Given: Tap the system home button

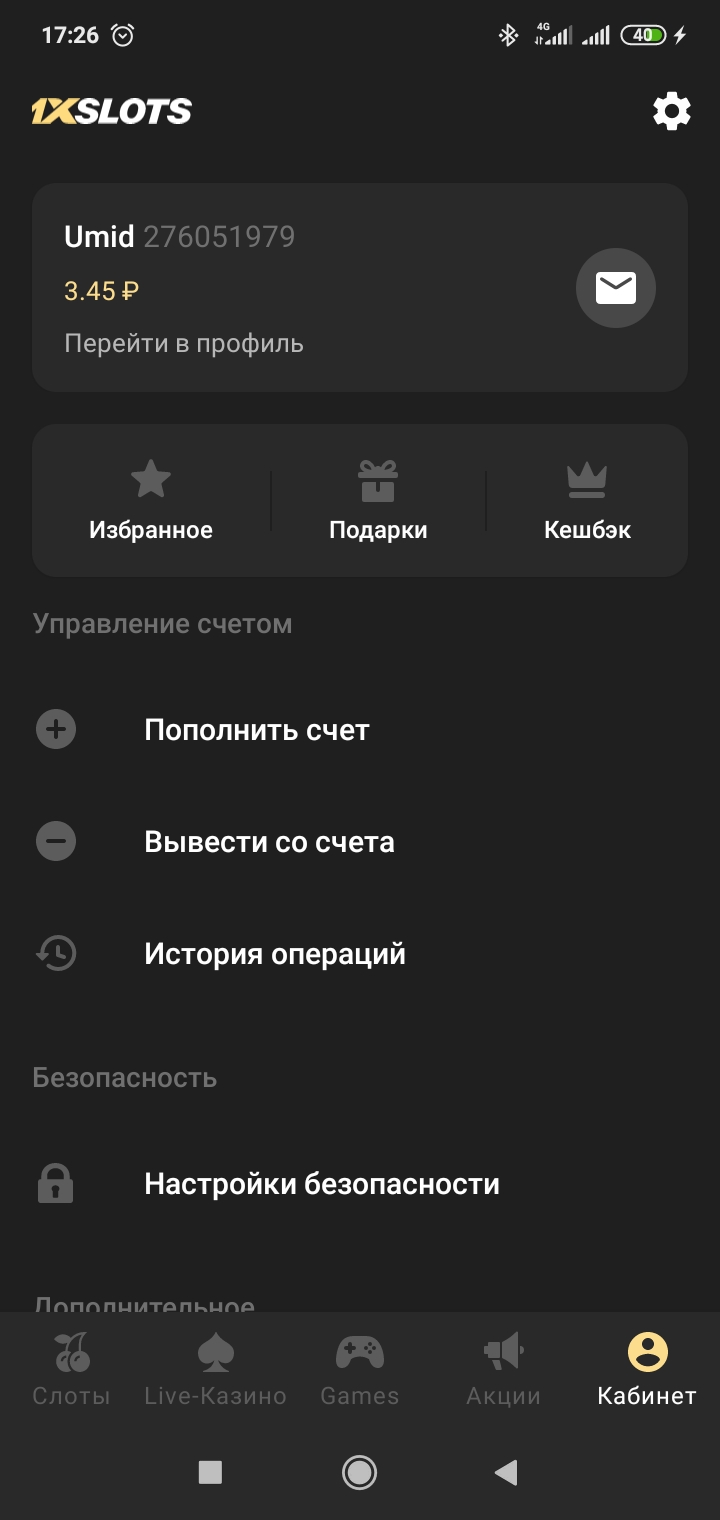Looking at the screenshot, I should [359, 1472].
